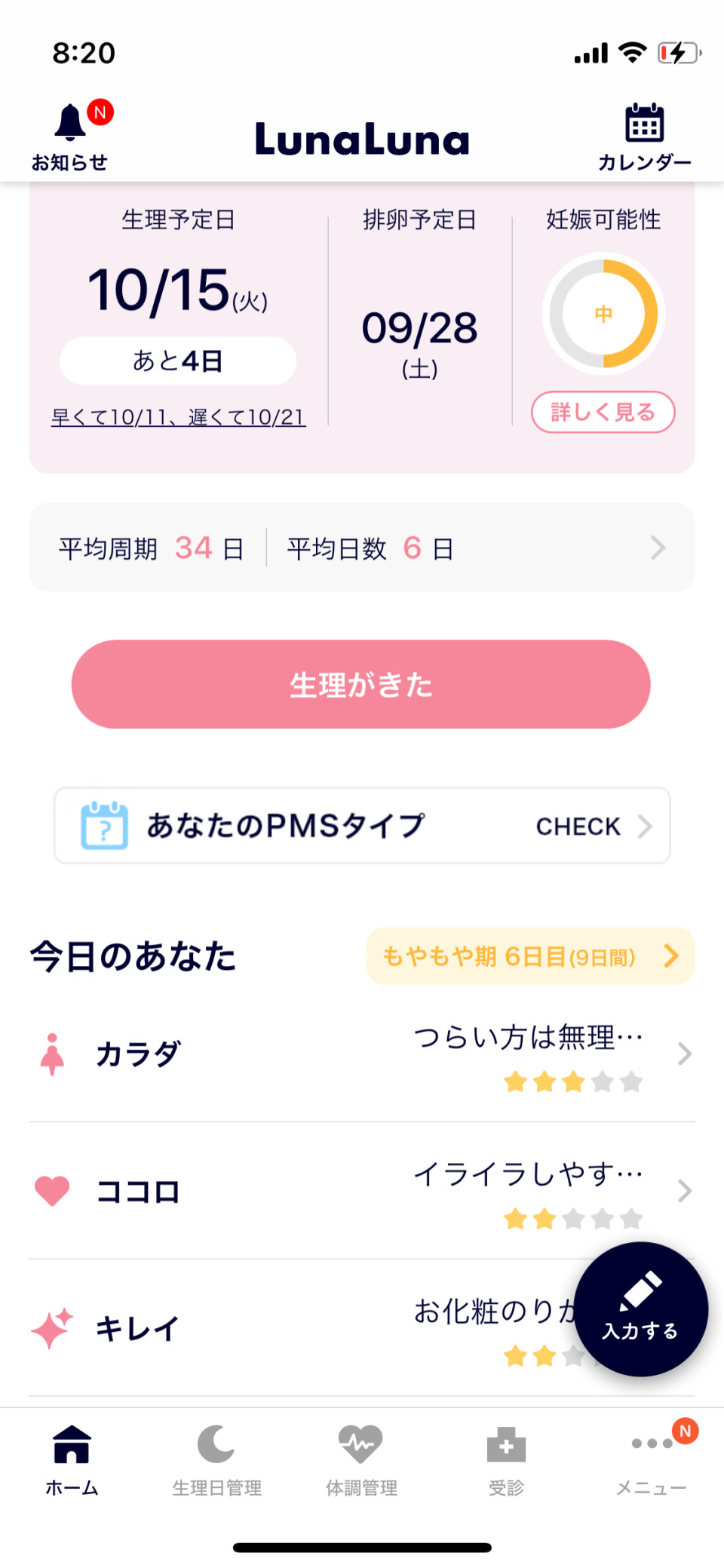Open the もやもや期 6日目 chip
Viewport: 724px width, 1568px height.
tap(529, 956)
